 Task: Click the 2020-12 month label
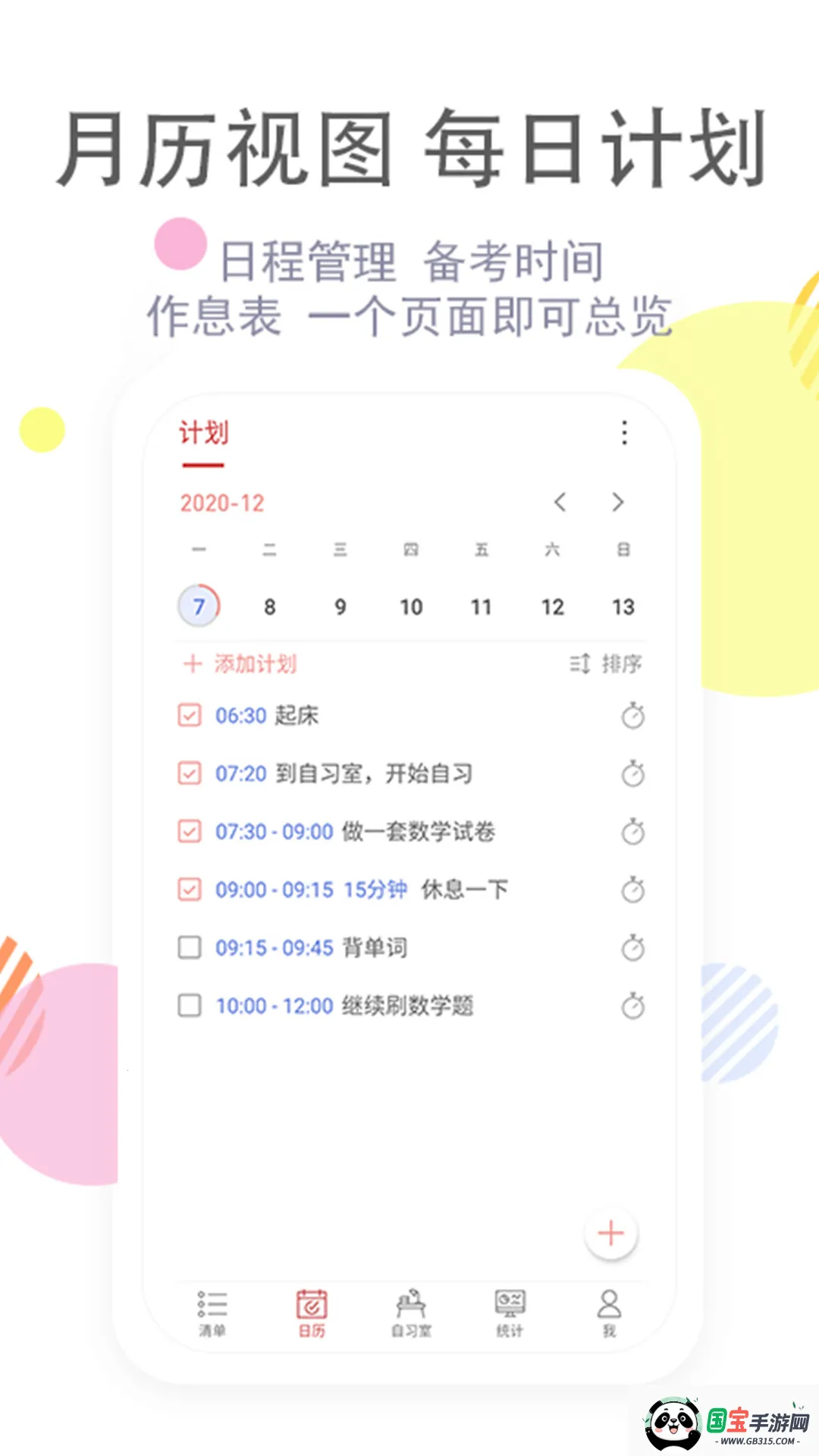(223, 502)
